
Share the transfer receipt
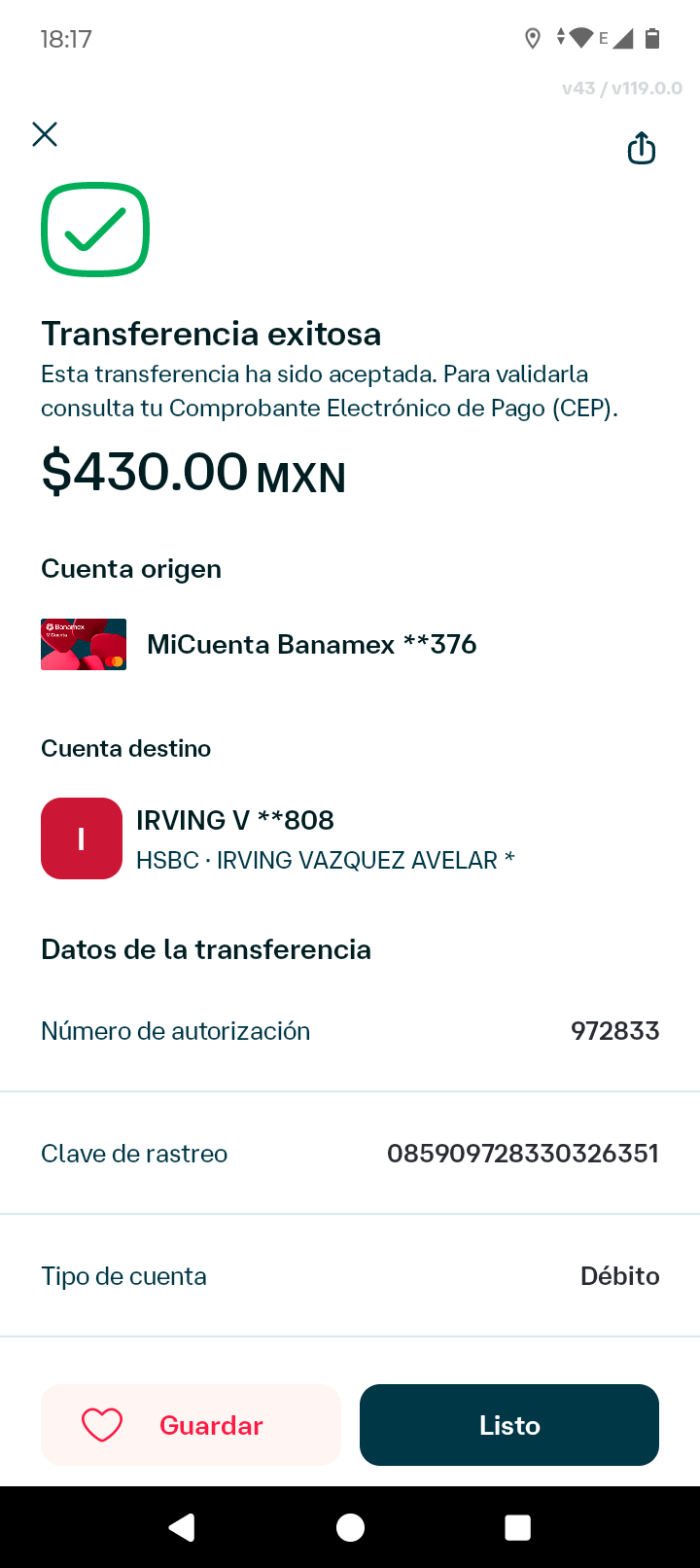click(641, 149)
